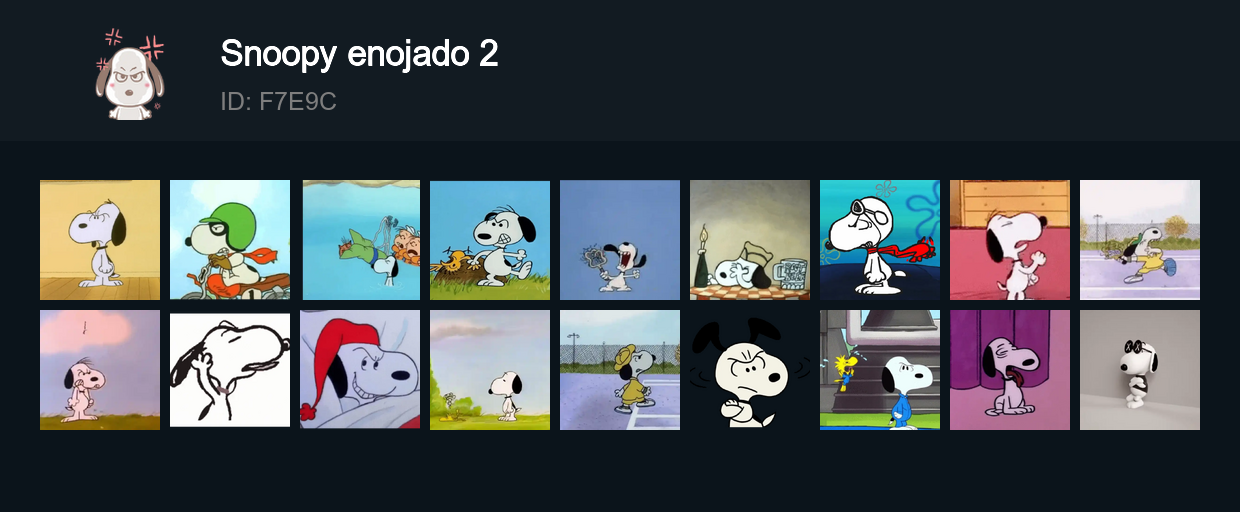This screenshot has width=1240, height=512.
Task: Tap the Snoopy in blue with Woodstock sticker
Action: (880, 370)
